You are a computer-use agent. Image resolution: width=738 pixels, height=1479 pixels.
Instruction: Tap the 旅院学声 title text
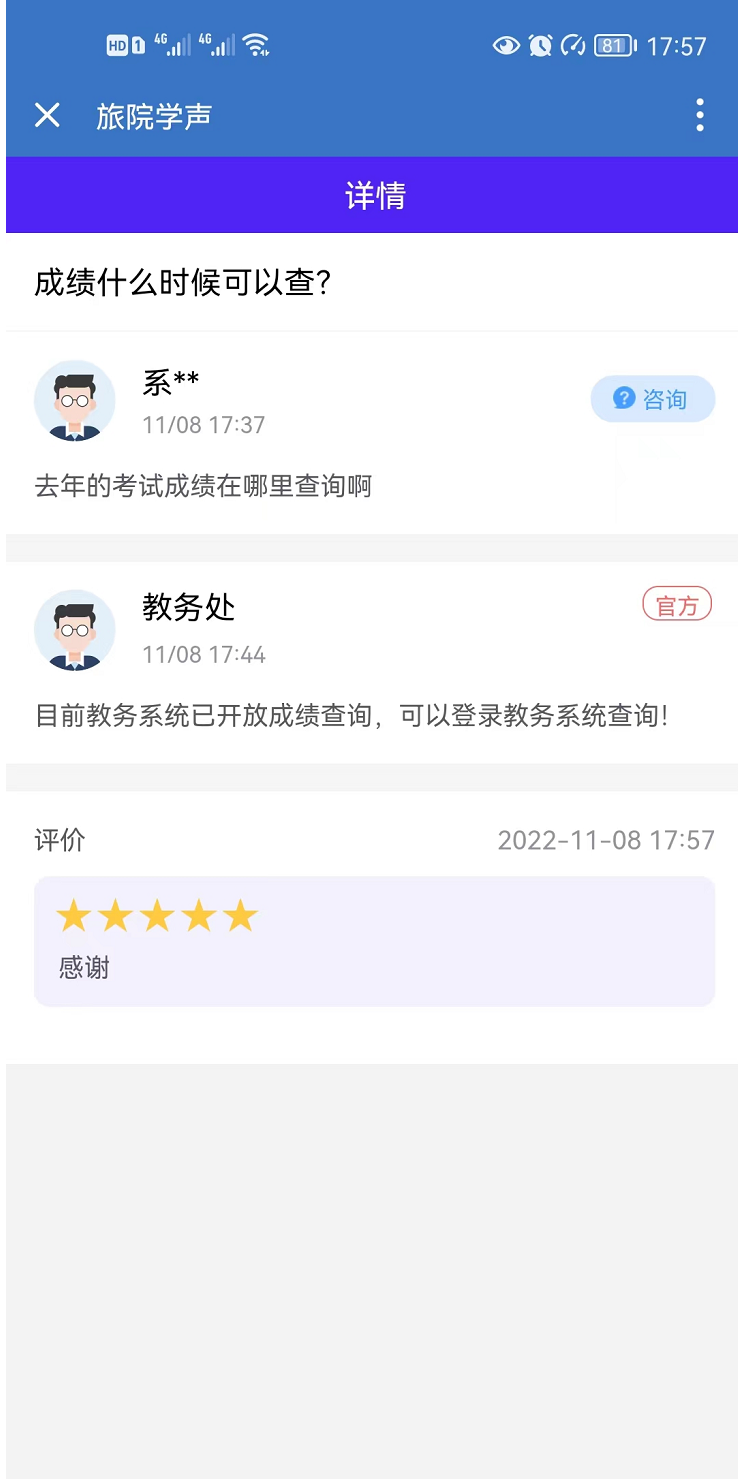pyautogui.click(x=153, y=116)
